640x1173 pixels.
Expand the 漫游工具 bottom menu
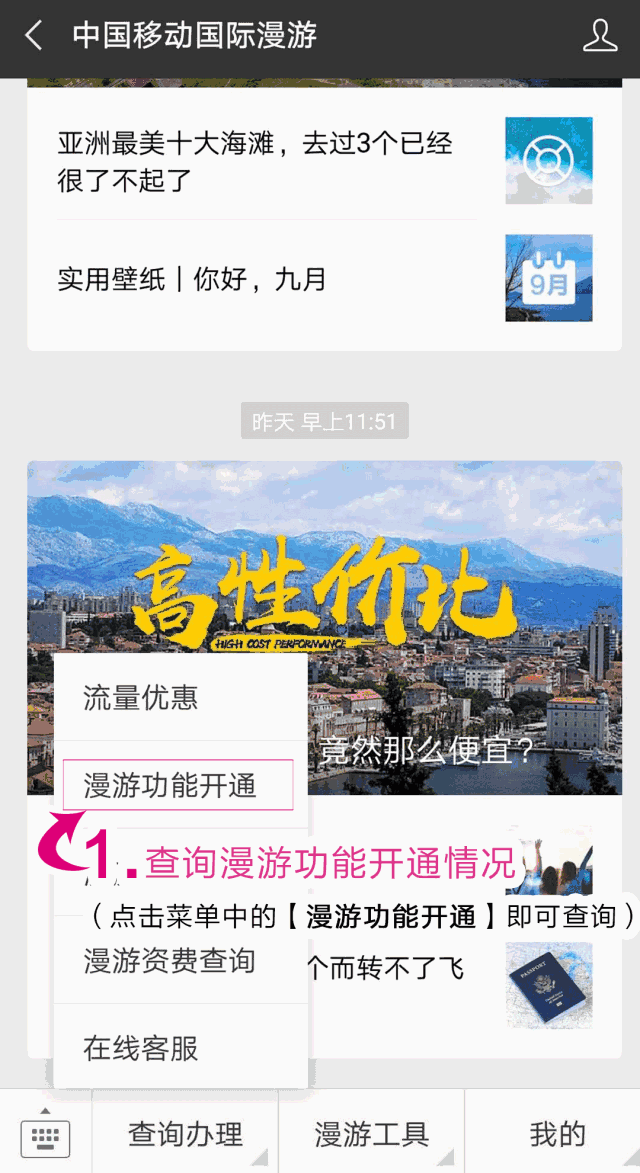(371, 1134)
